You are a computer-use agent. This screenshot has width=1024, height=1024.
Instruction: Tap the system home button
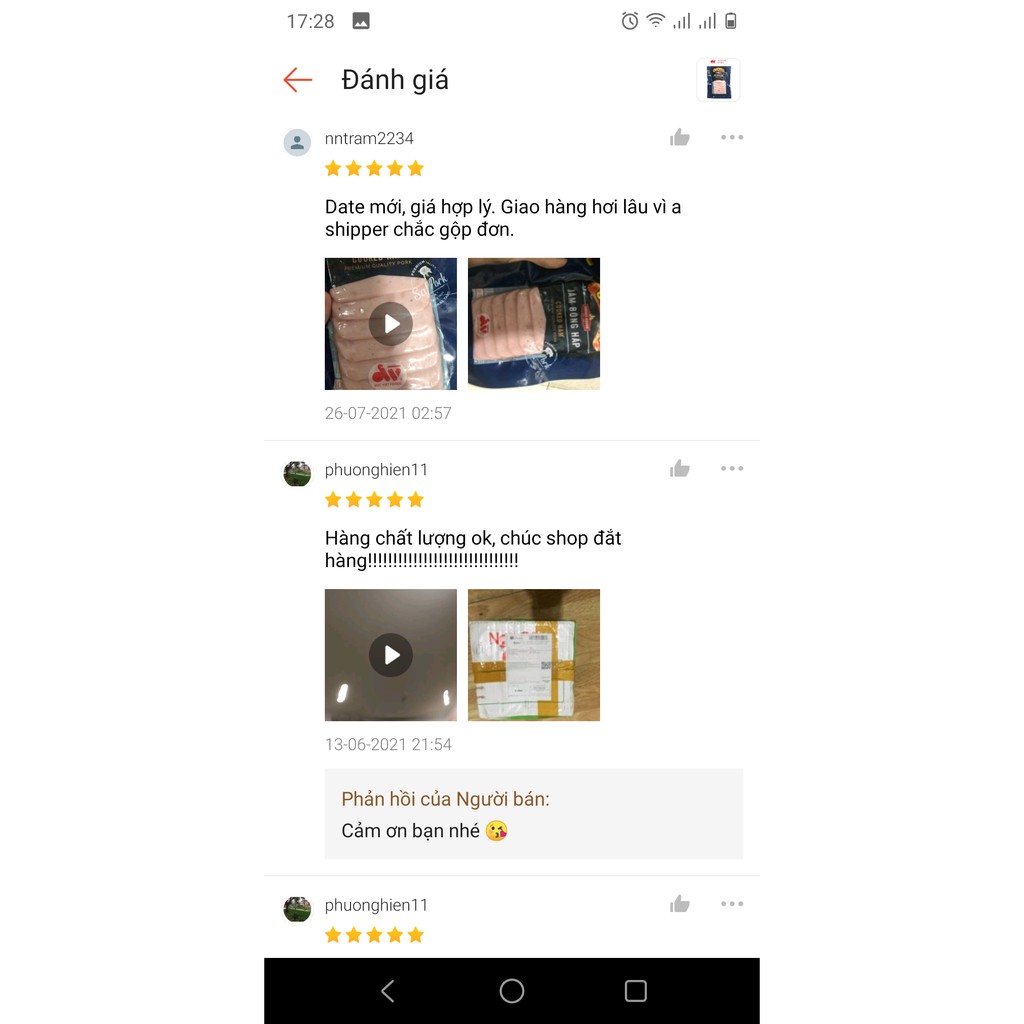[x=512, y=991]
